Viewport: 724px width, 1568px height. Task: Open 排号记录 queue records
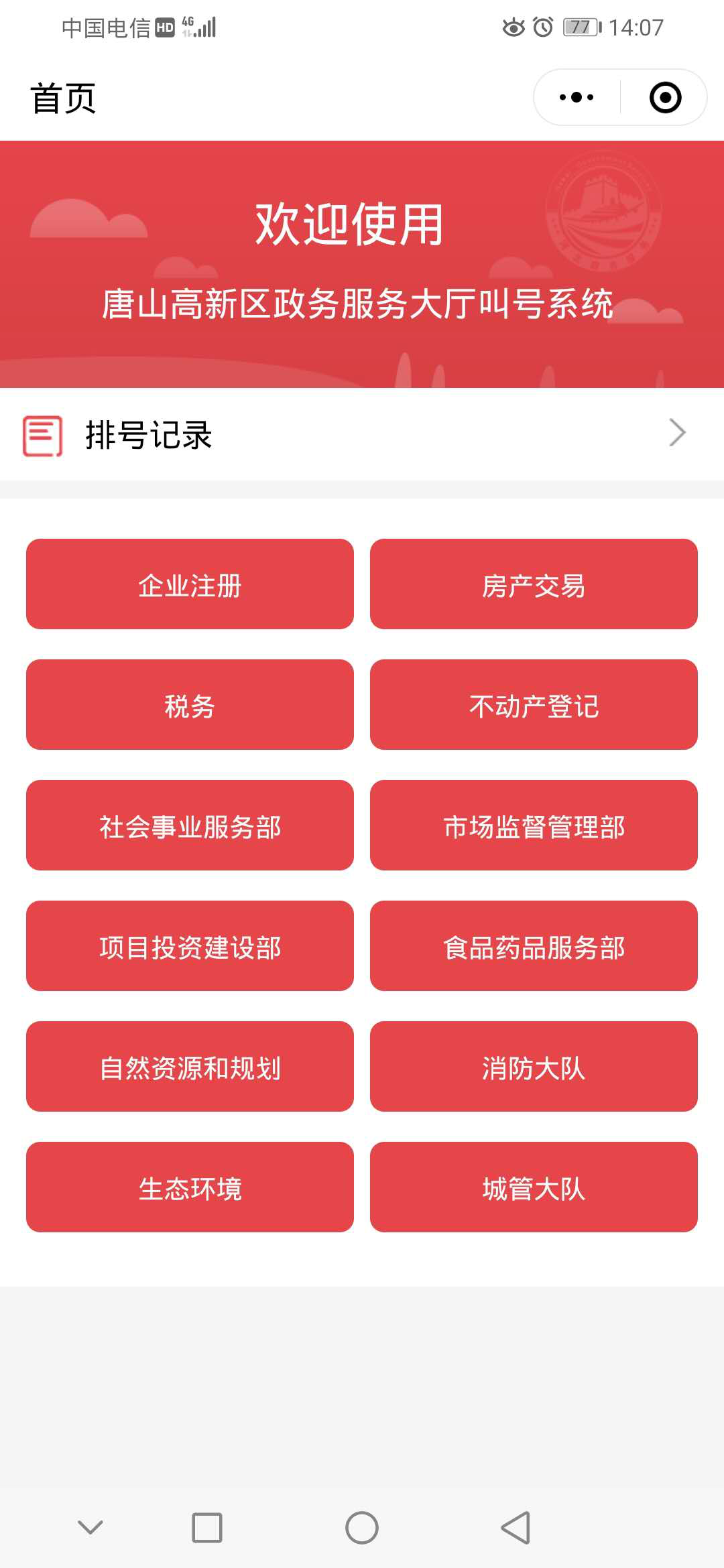[x=362, y=434]
